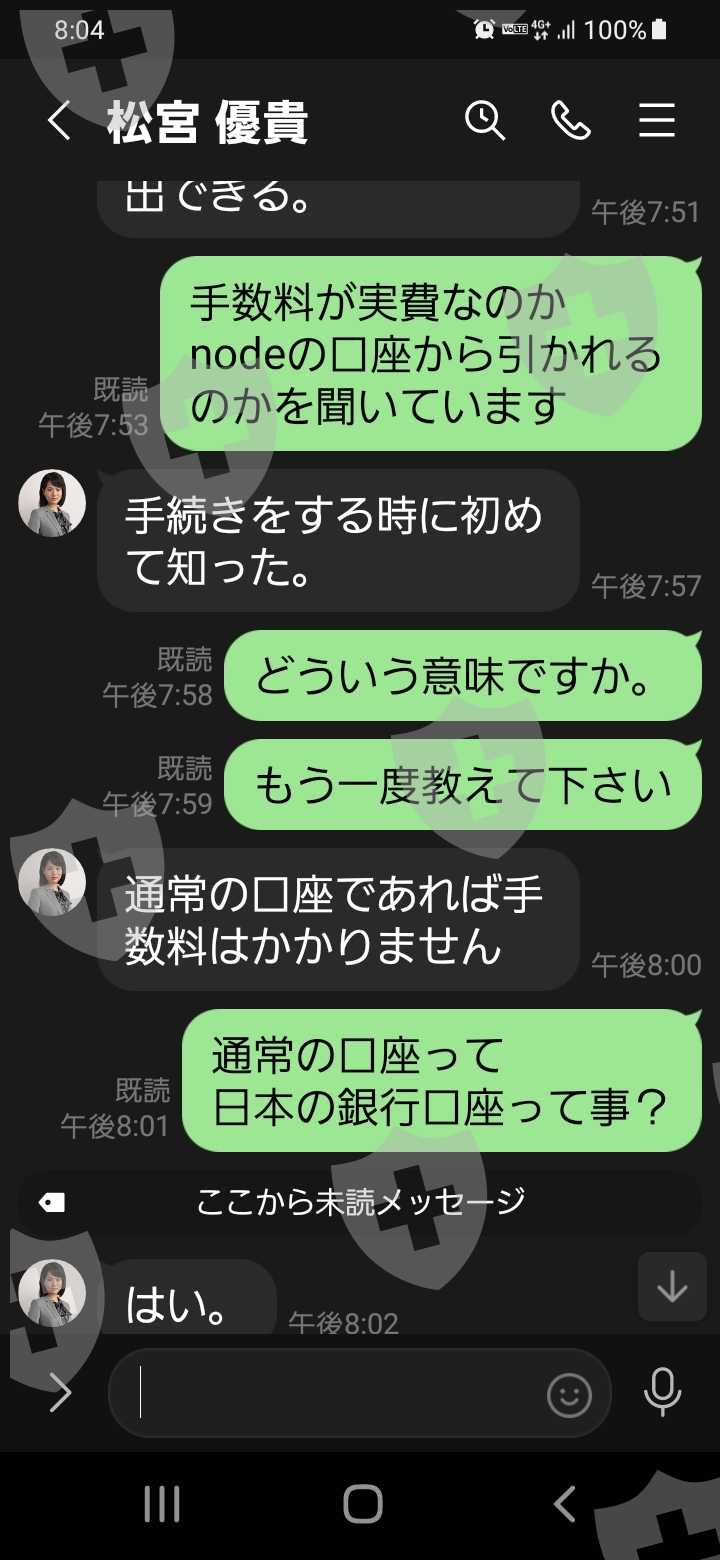720x1560 pixels.
Task: Jump to the latest message with the down arrow
Action: point(672,1286)
